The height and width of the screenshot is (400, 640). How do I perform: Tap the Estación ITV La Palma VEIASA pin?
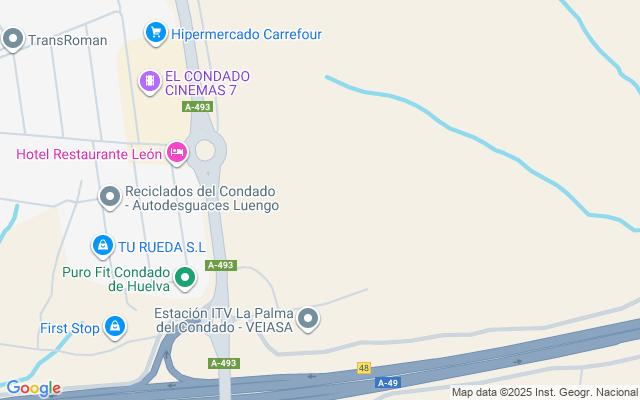point(309,319)
